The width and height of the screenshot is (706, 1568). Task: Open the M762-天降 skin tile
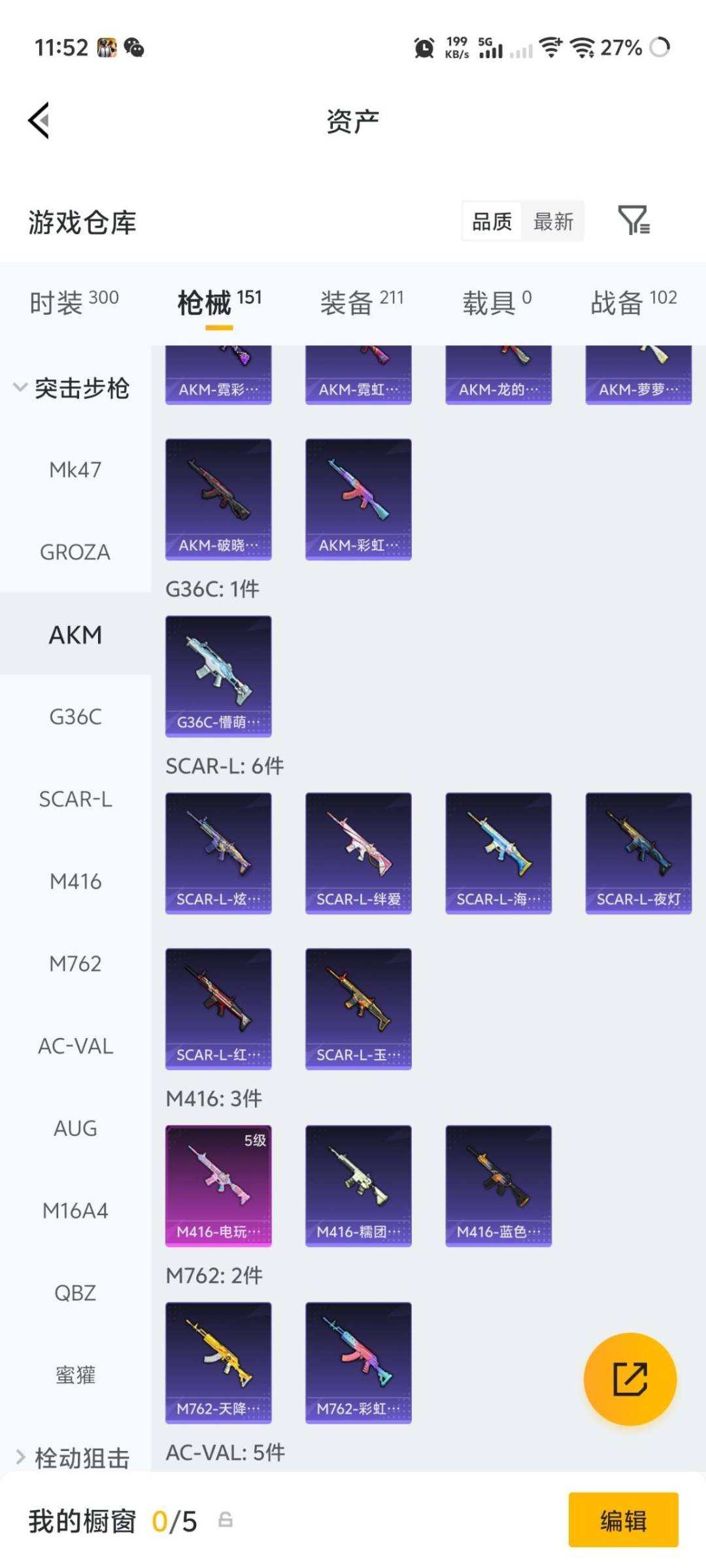(x=218, y=1362)
